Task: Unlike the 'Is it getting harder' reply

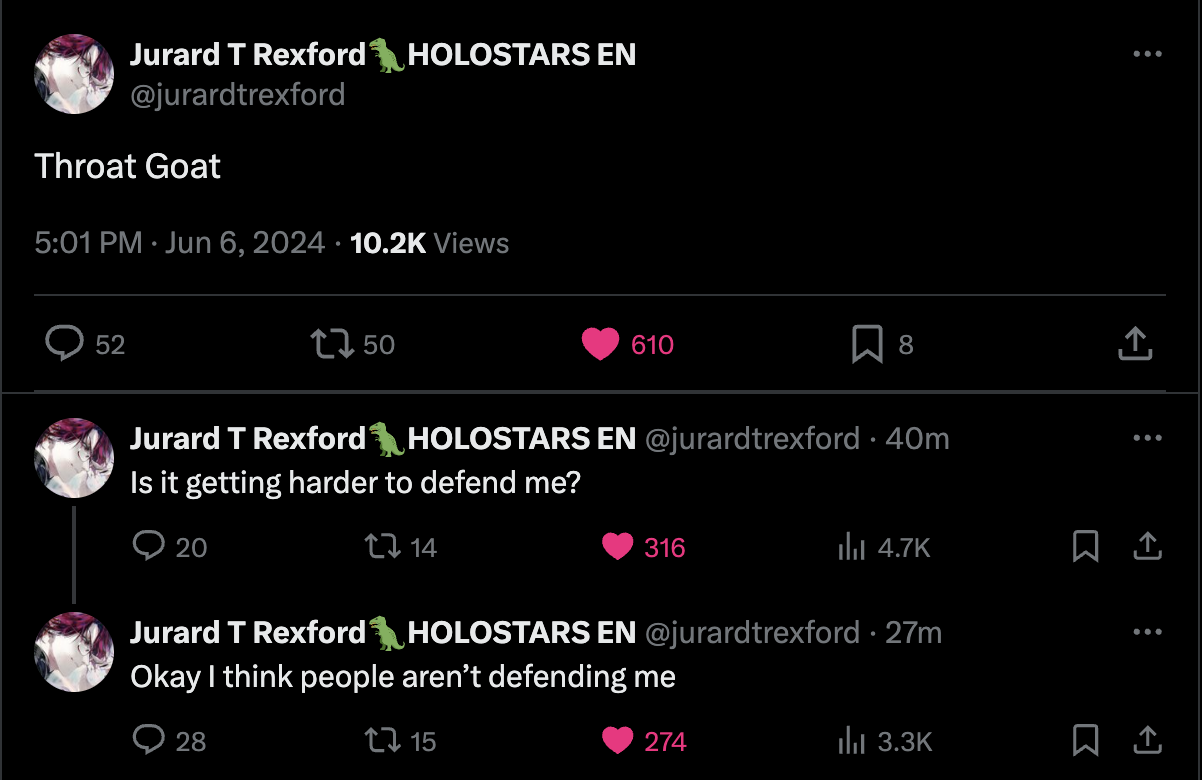Action: coord(618,546)
